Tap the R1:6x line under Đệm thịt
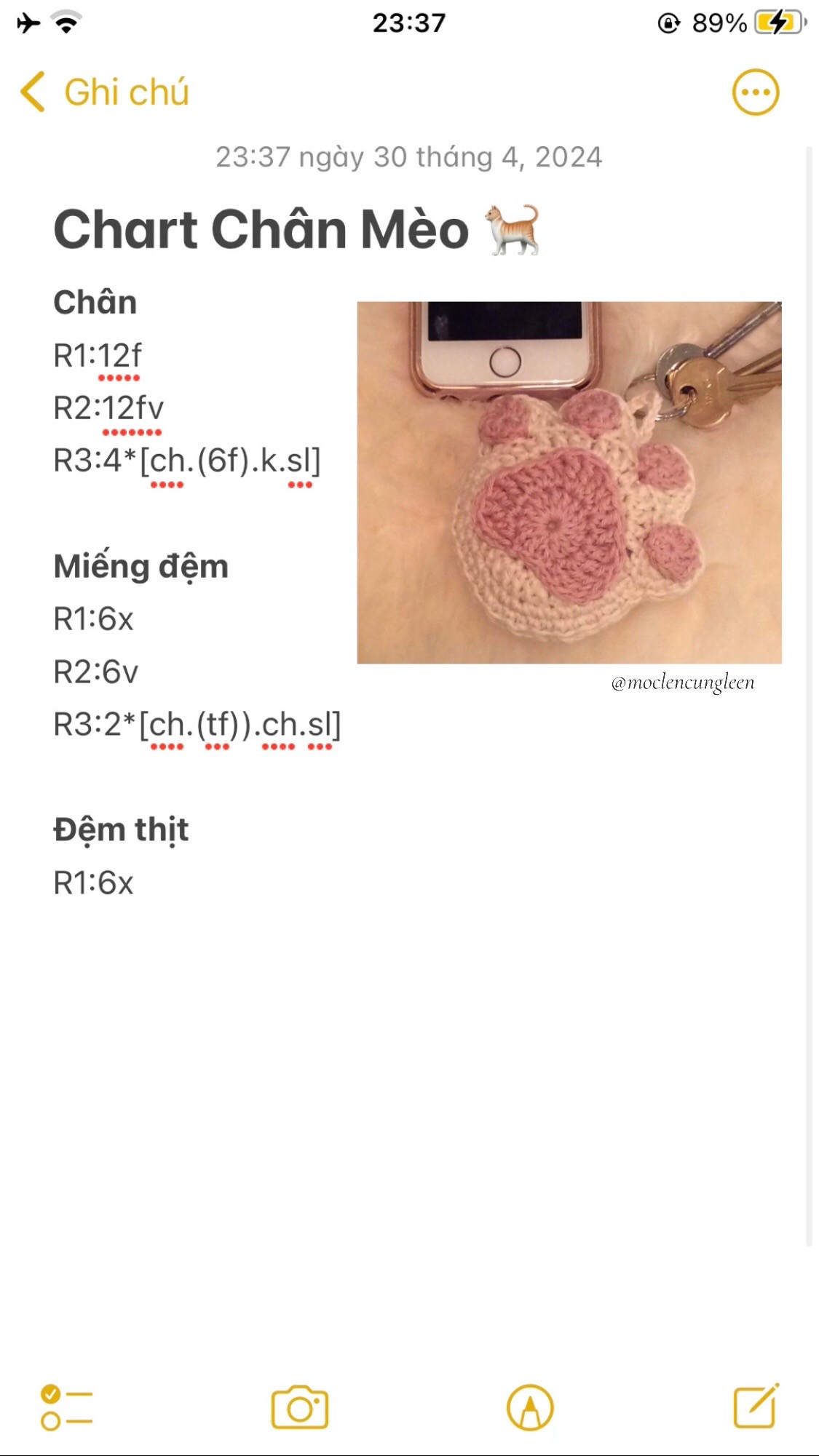The image size is (819, 1456). [x=93, y=884]
